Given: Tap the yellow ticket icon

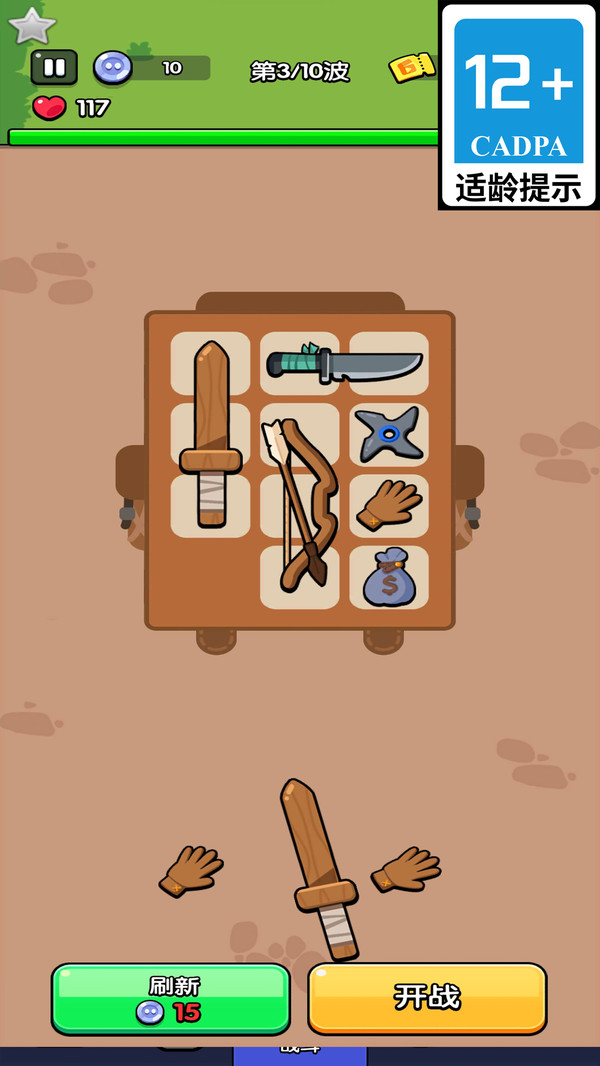Looking at the screenshot, I should (412, 67).
